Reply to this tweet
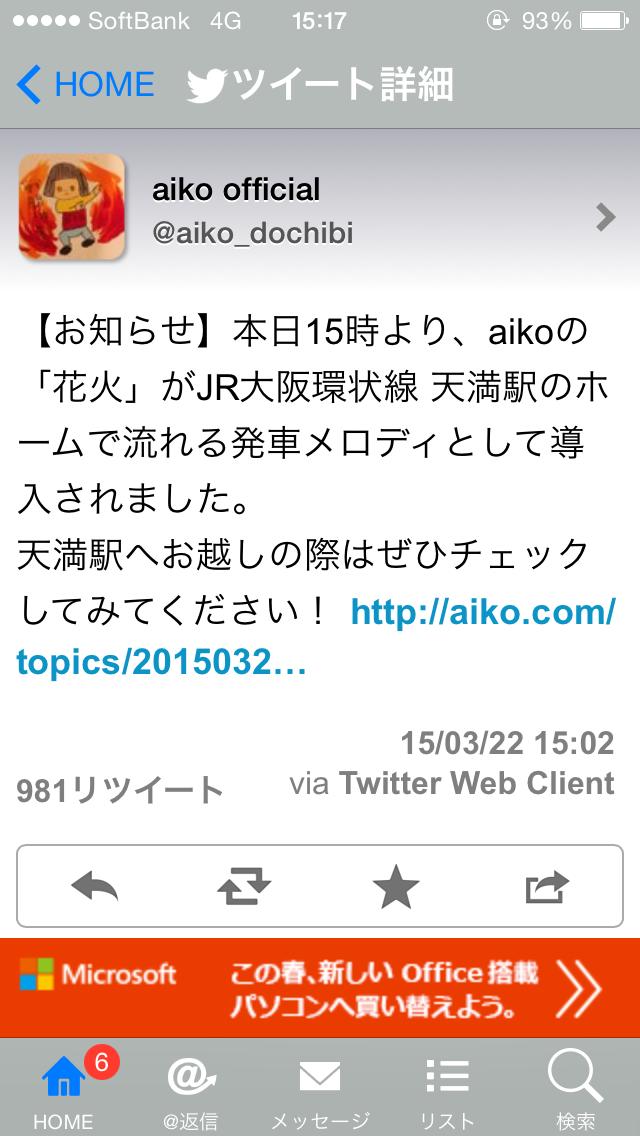640x1136 pixels. (x=95, y=887)
